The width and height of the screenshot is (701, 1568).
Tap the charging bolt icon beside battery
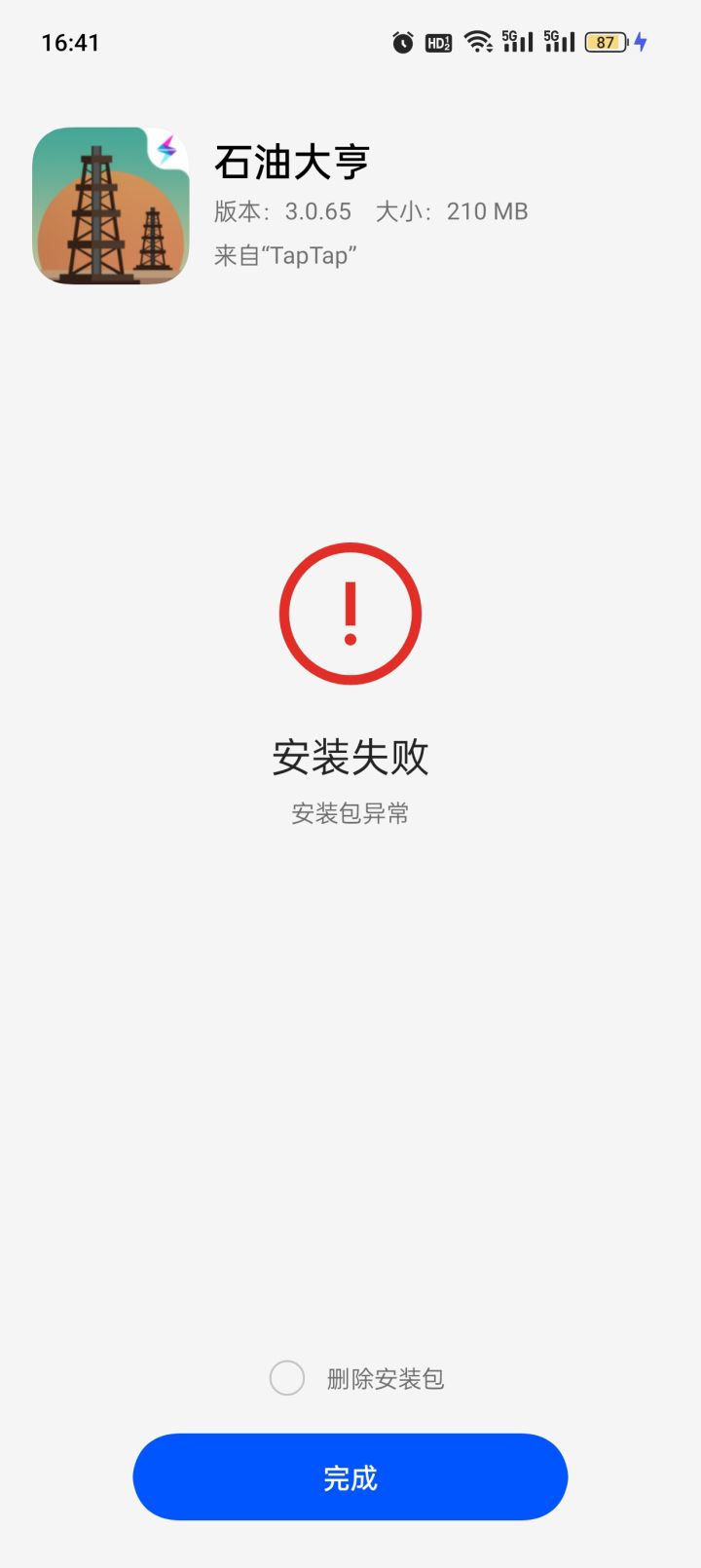click(641, 42)
